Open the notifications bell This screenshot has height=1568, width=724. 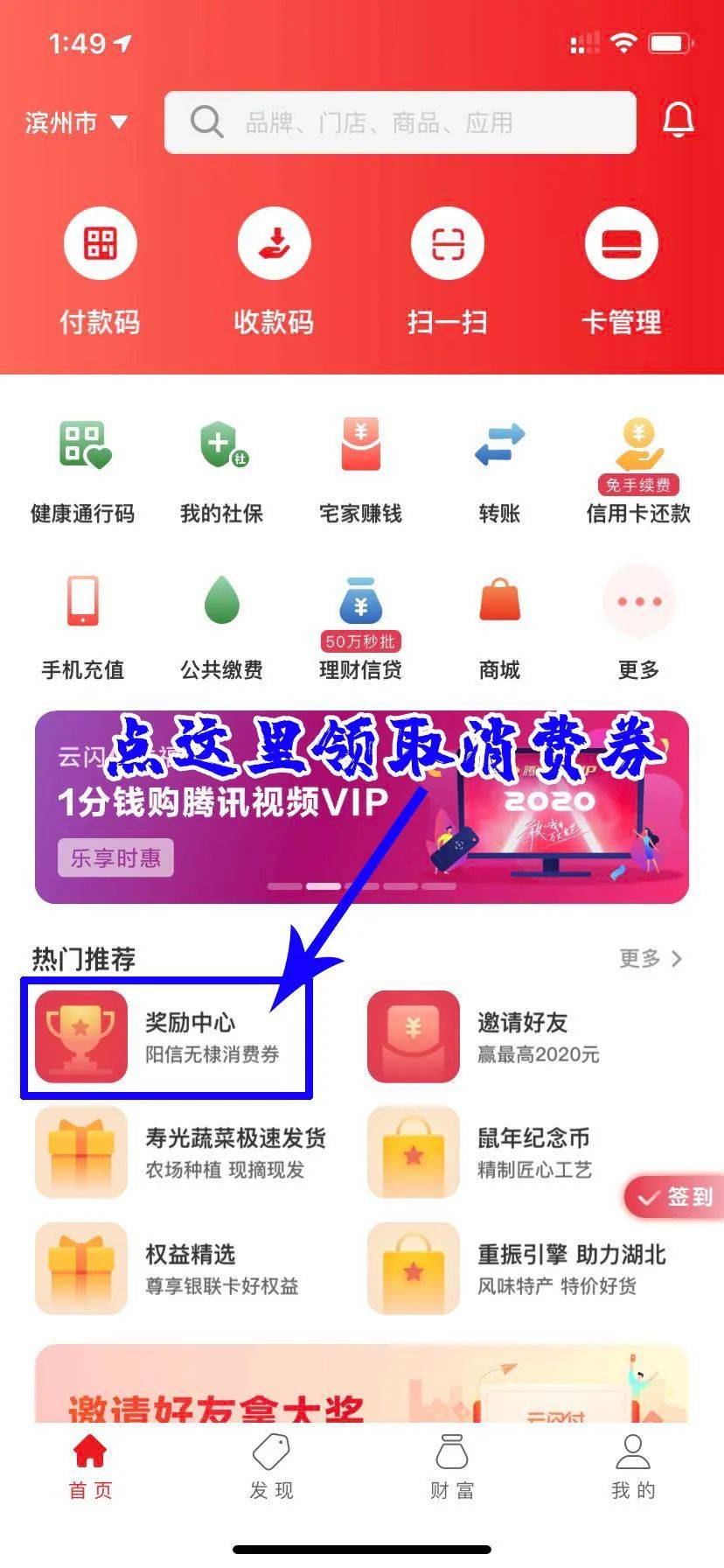coord(678,121)
